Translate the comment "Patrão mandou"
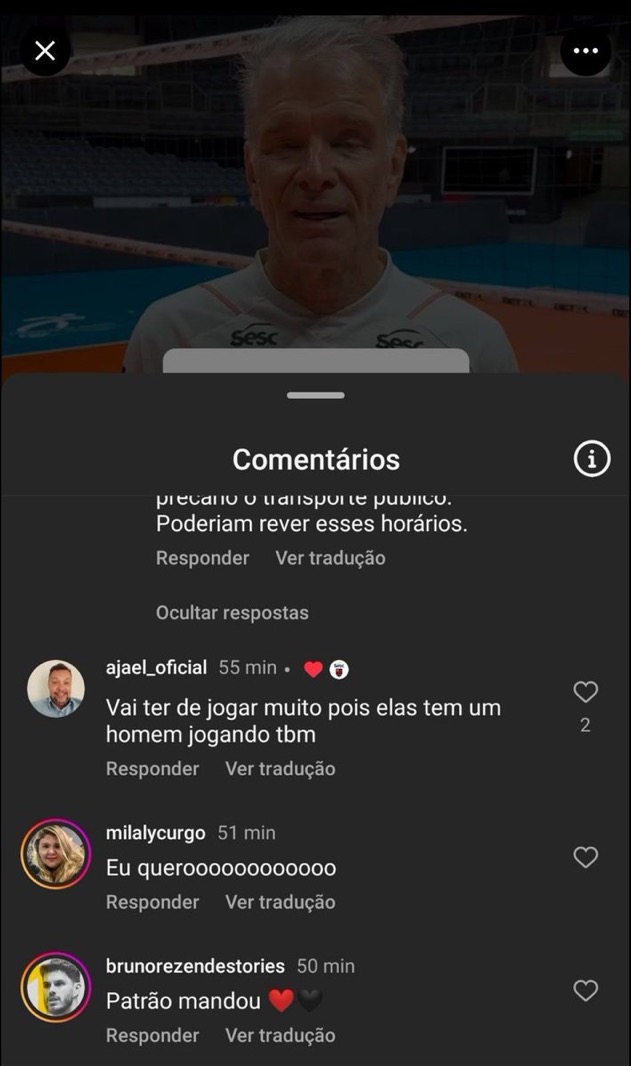 tap(280, 1035)
